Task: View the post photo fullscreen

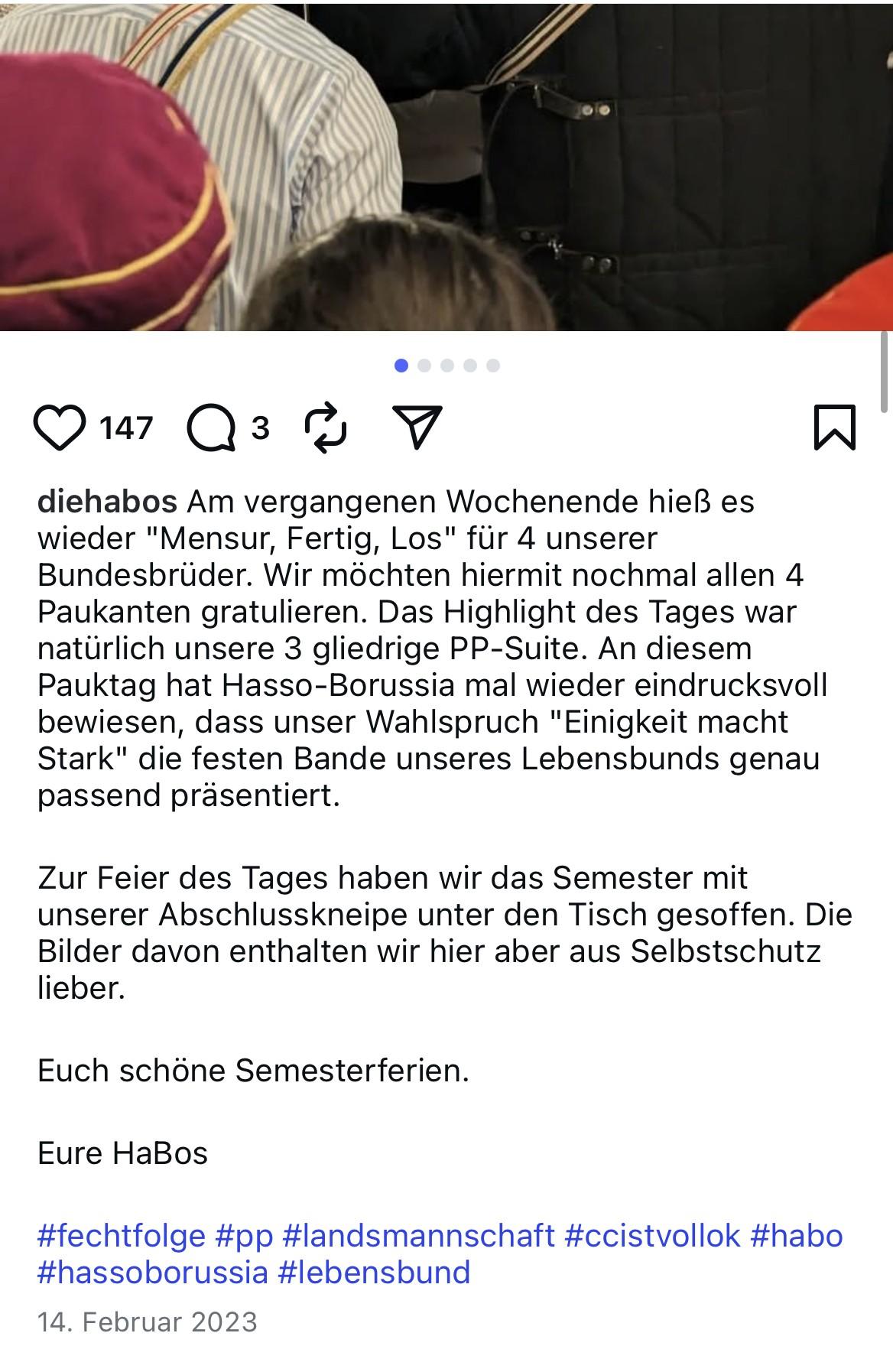Action: 446,165
